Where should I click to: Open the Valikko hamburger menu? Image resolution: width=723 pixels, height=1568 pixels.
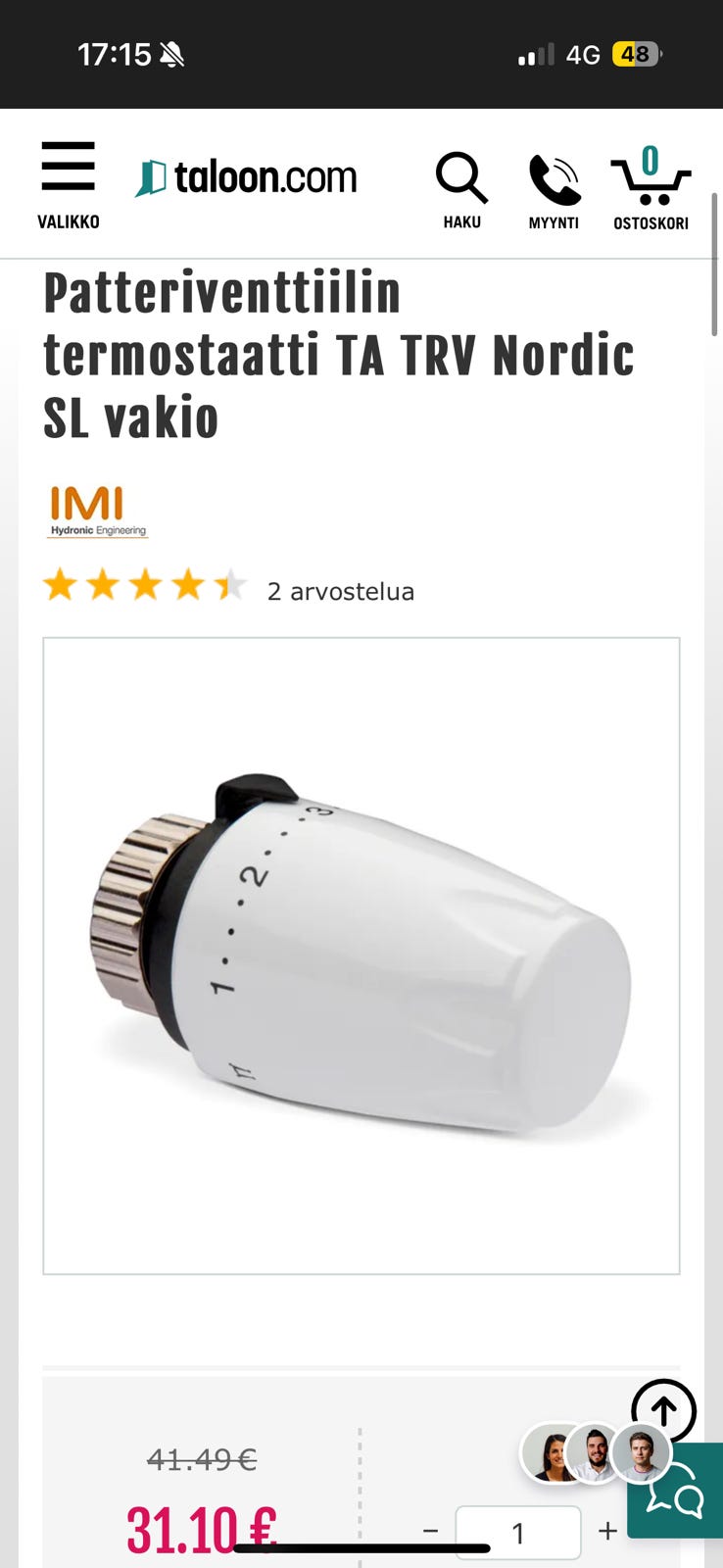[68, 183]
